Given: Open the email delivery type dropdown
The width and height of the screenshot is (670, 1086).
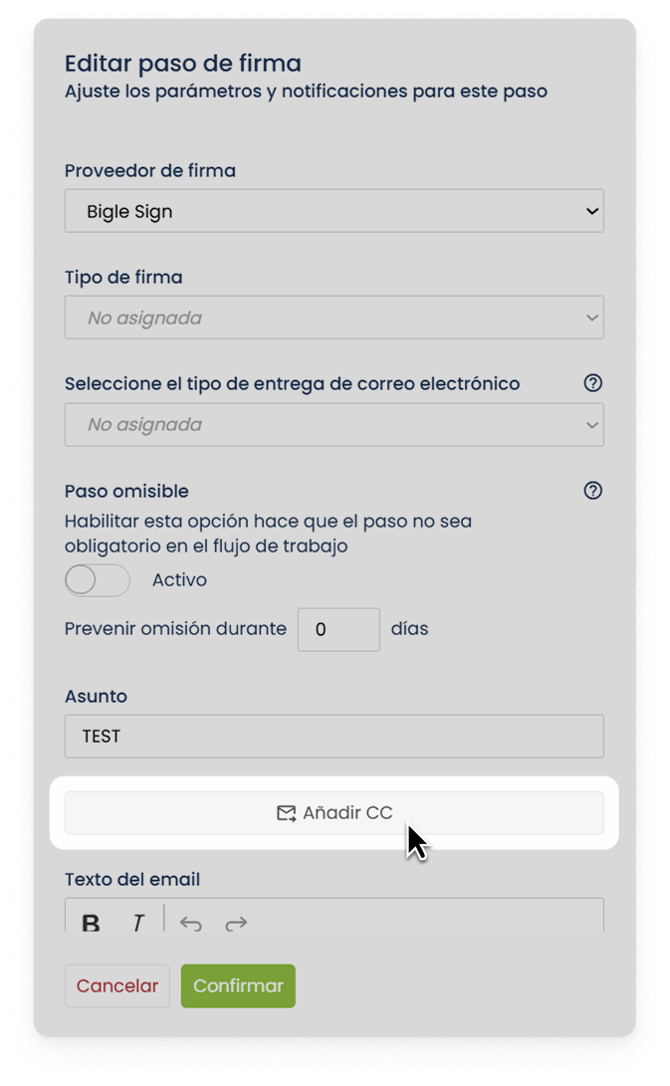Looking at the screenshot, I should click(334, 425).
